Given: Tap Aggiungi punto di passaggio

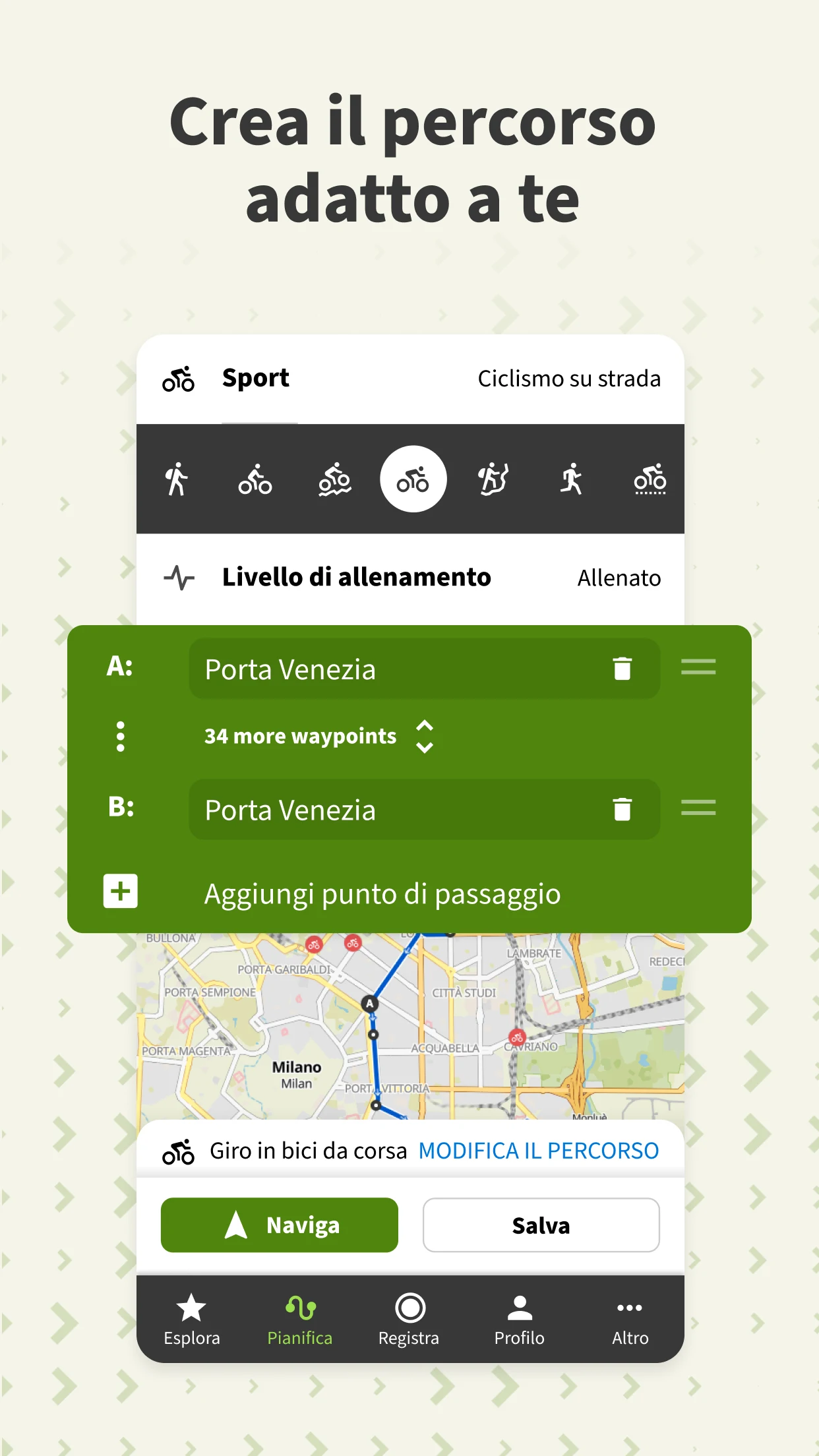Looking at the screenshot, I should click(x=382, y=894).
